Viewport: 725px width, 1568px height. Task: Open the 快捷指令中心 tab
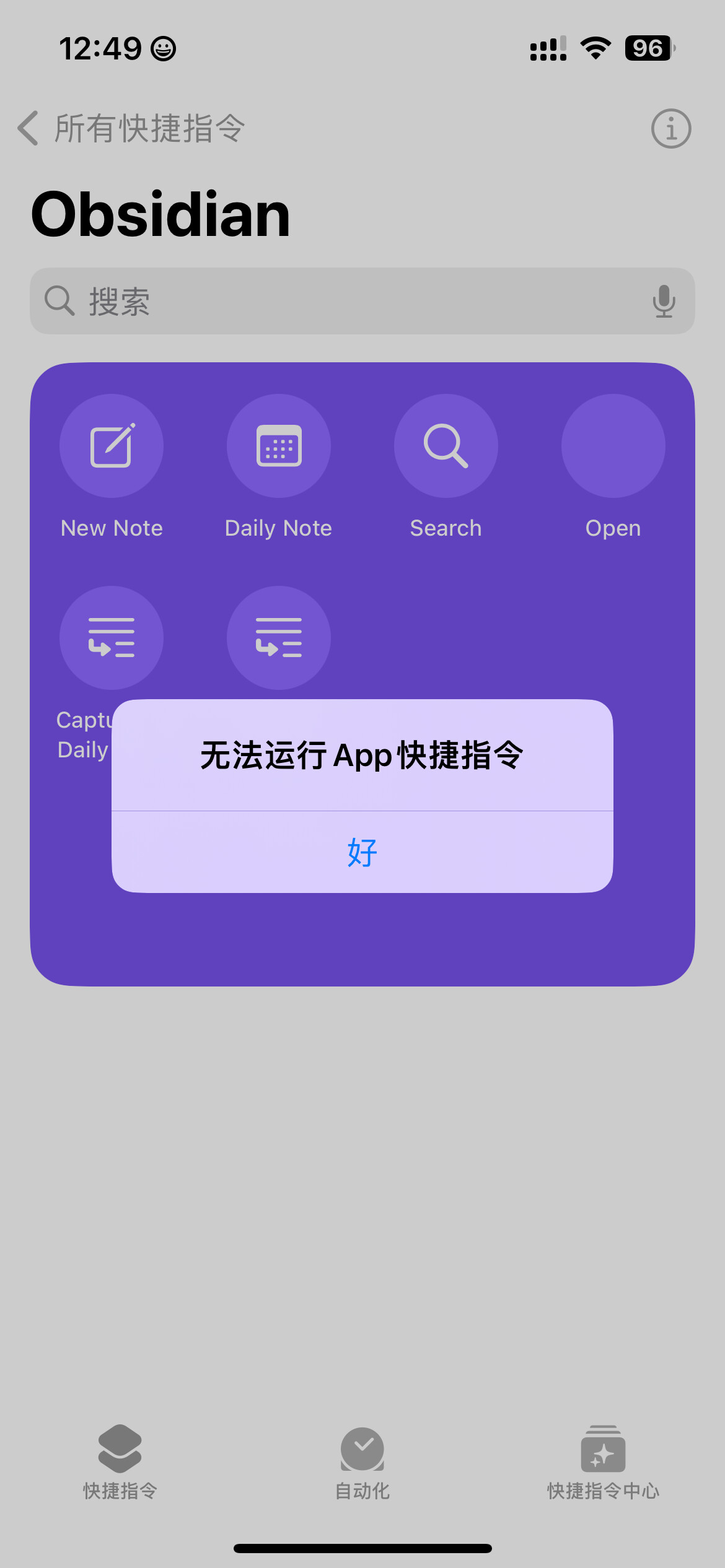[x=603, y=1462]
